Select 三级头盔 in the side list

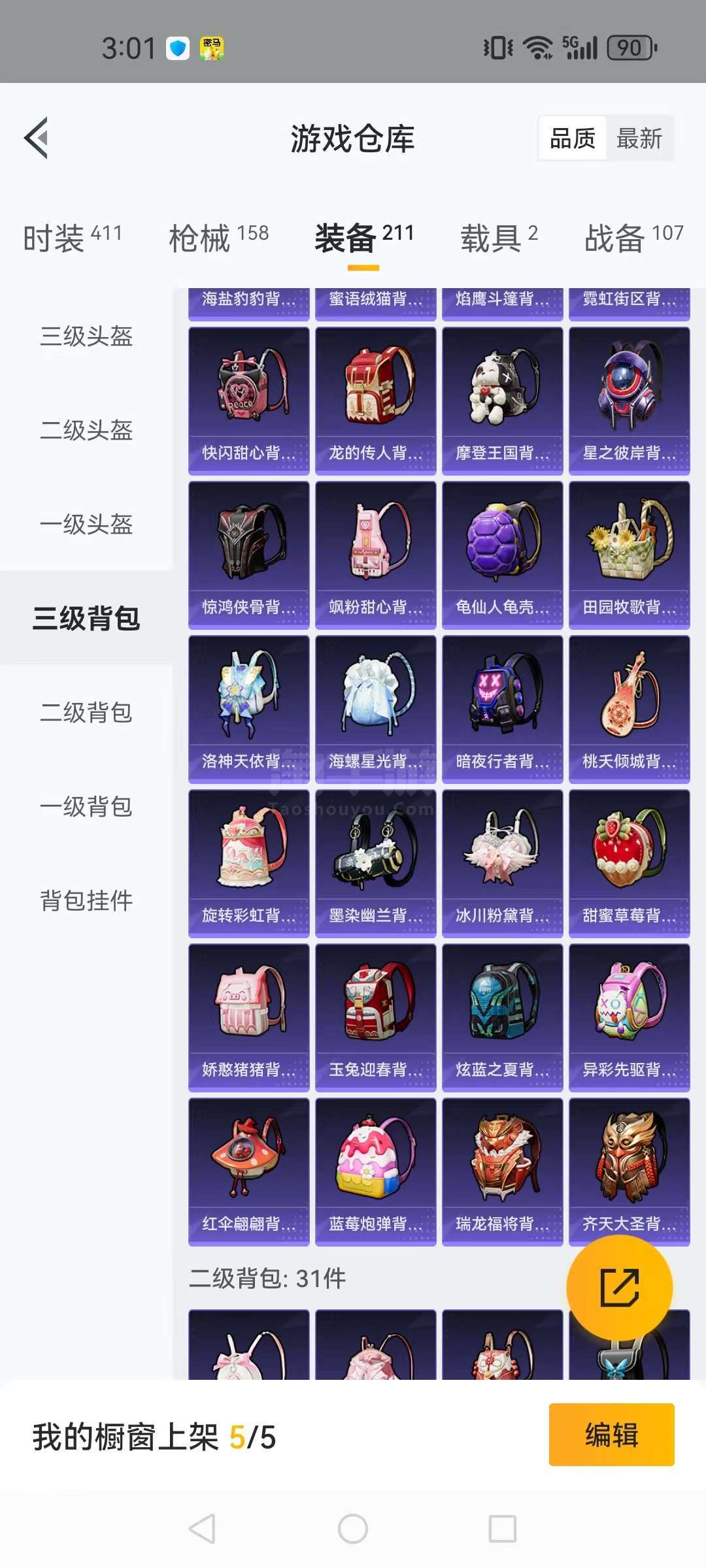[x=86, y=336]
